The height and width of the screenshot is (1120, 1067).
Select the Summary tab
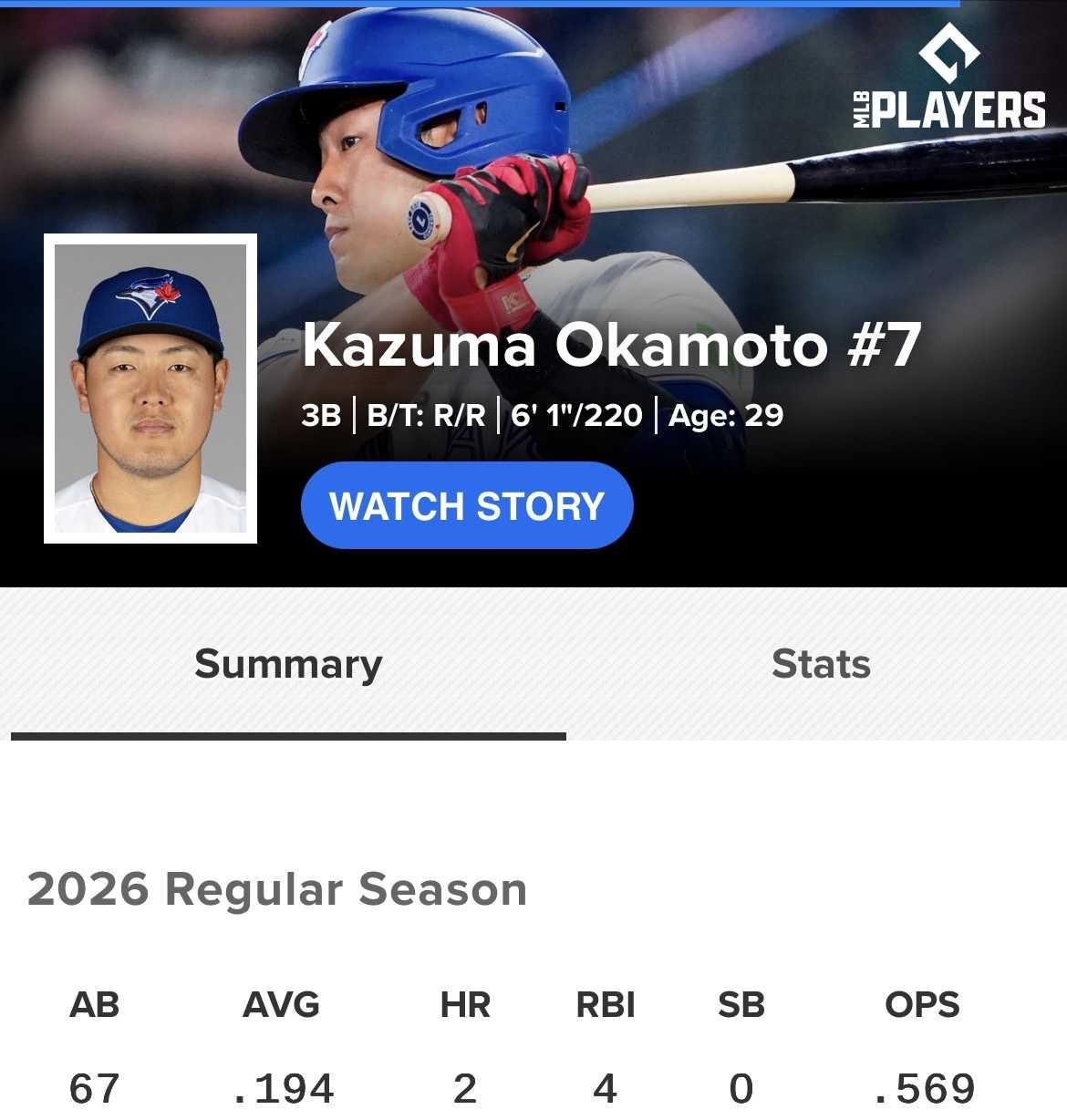288,664
